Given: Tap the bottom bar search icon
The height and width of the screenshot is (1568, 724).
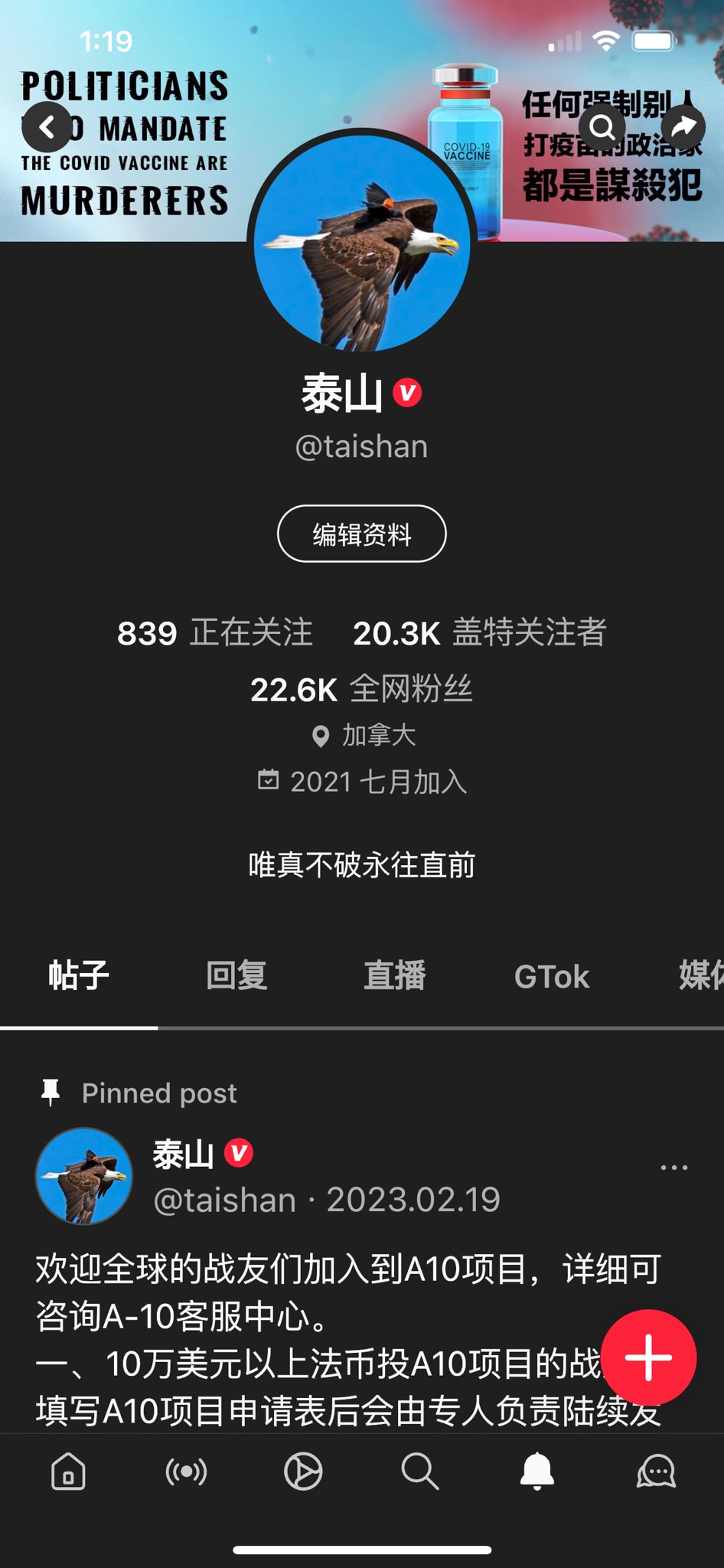Looking at the screenshot, I should 420,1471.
